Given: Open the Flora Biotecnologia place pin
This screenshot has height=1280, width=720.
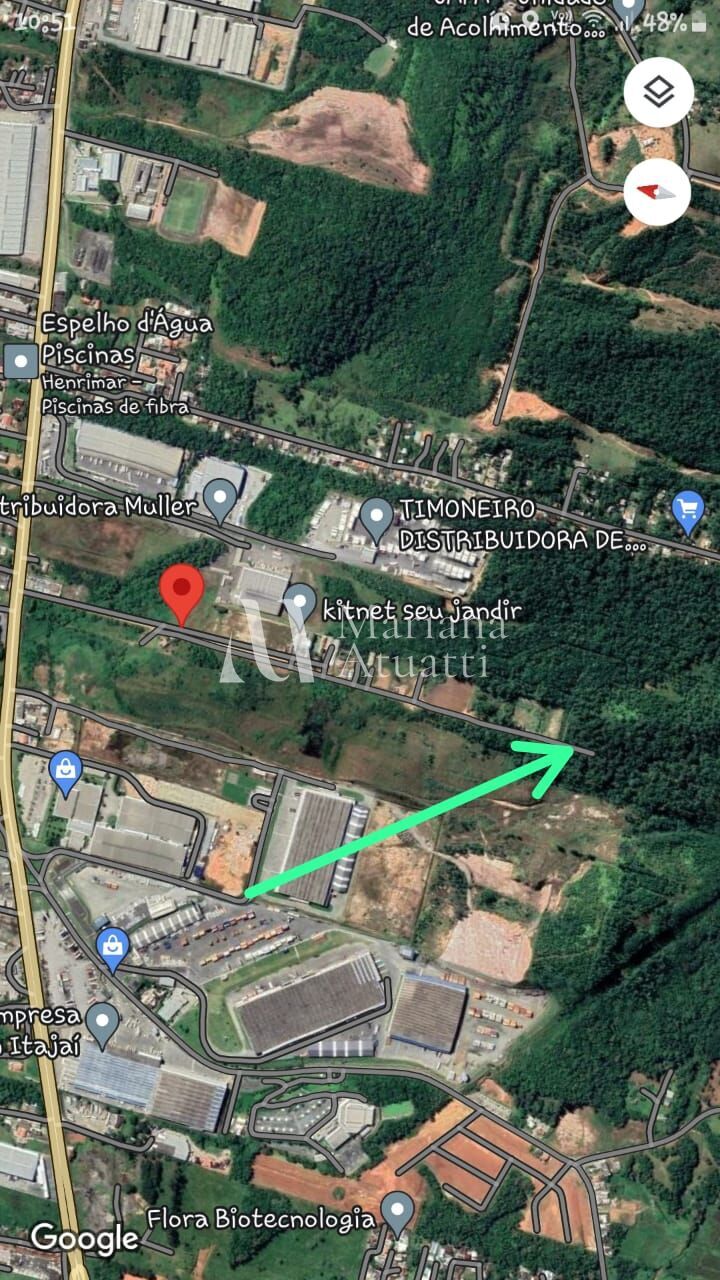Looking at the screenshot, I should pos(397,1212).
